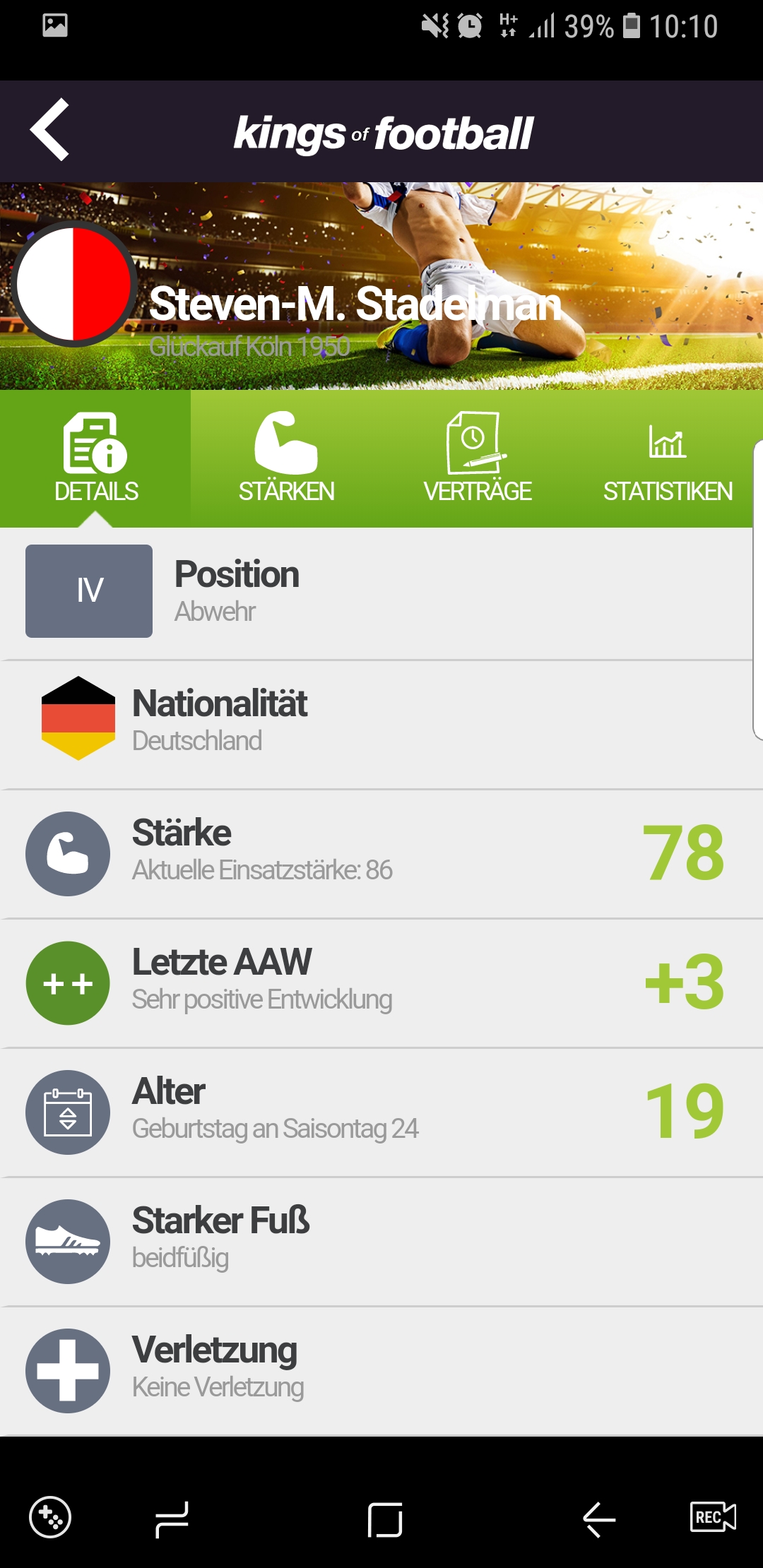This screenshot has width=763, height=1568.
Task: Open the Verträge tab
Action: (x=477, y=458)
